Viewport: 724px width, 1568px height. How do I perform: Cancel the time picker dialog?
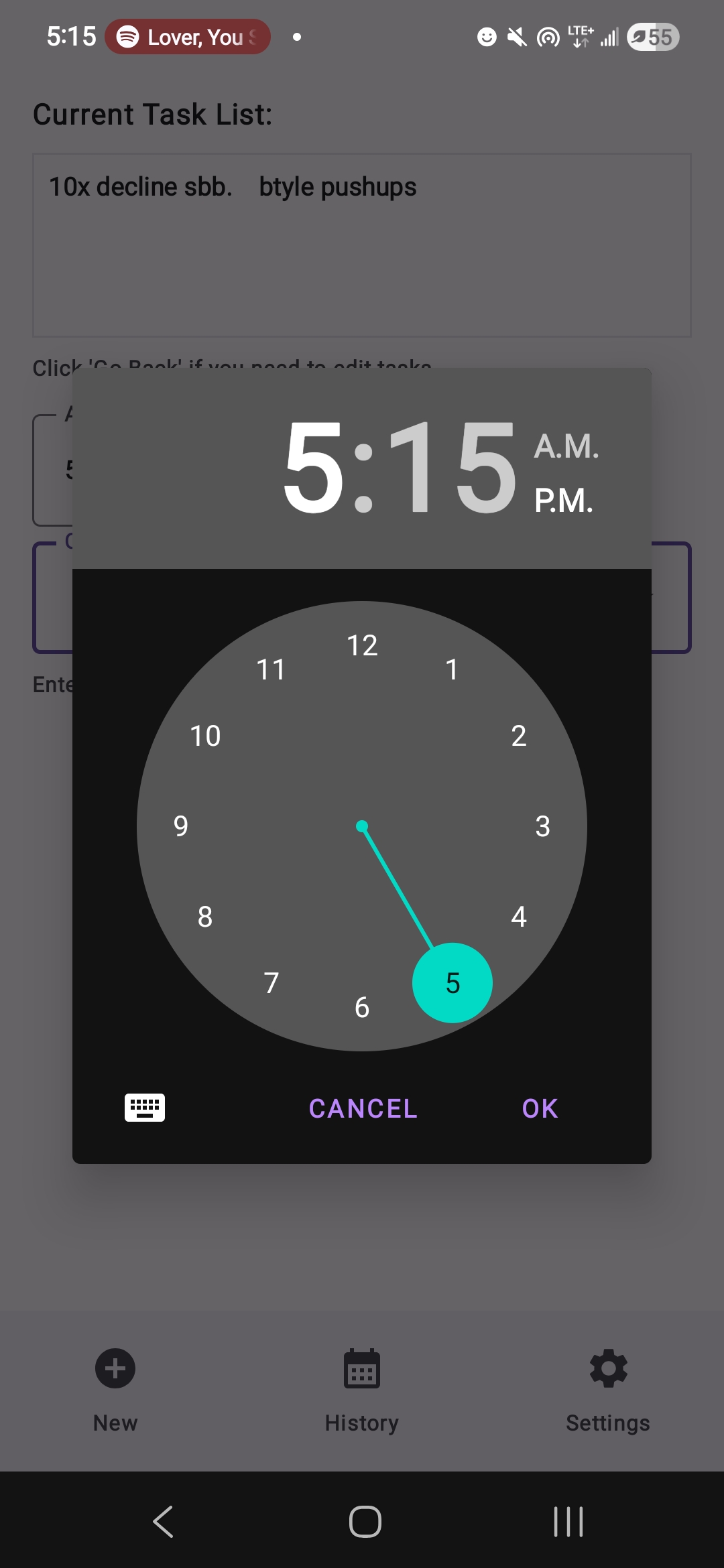click(363, 1108)
